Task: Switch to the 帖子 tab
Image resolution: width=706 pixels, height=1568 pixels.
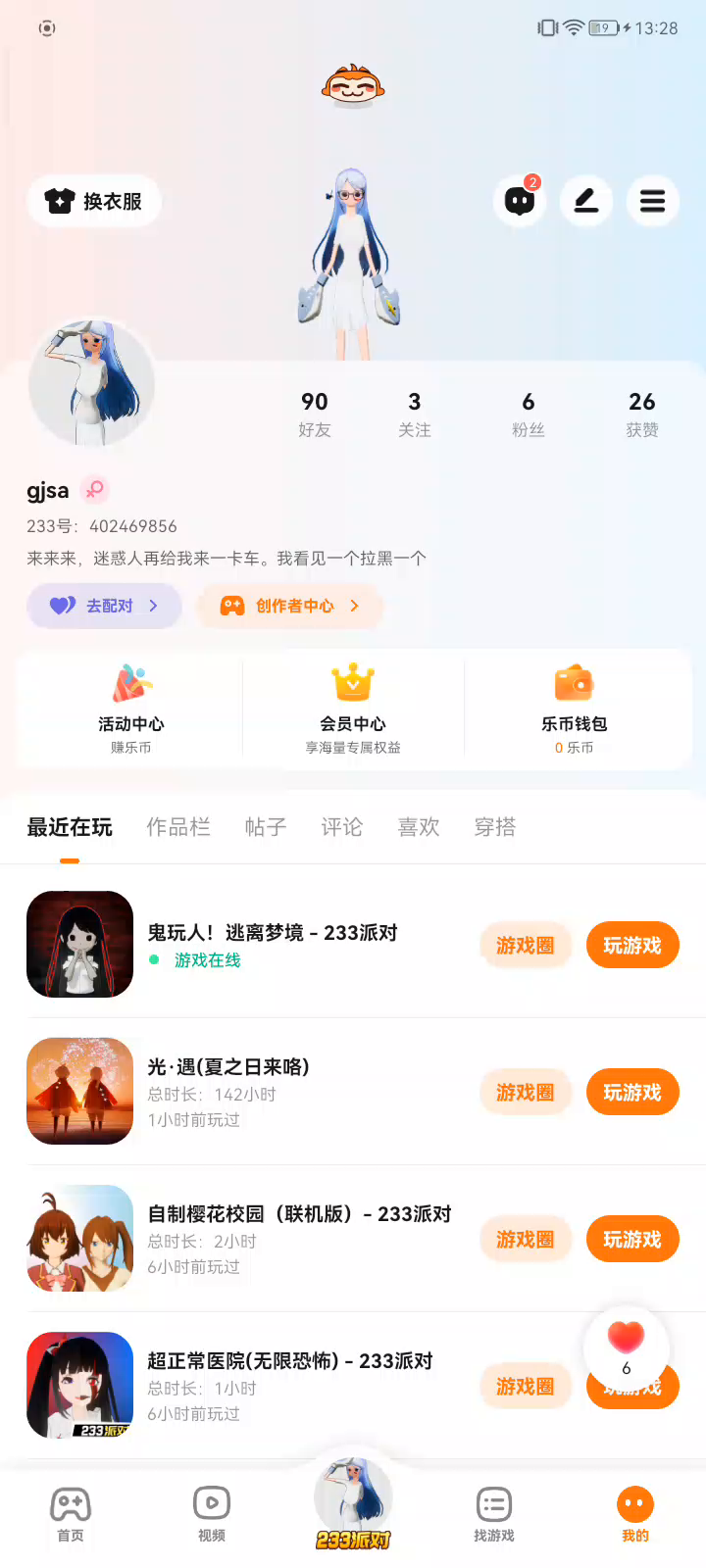Action: click(266, 827)
